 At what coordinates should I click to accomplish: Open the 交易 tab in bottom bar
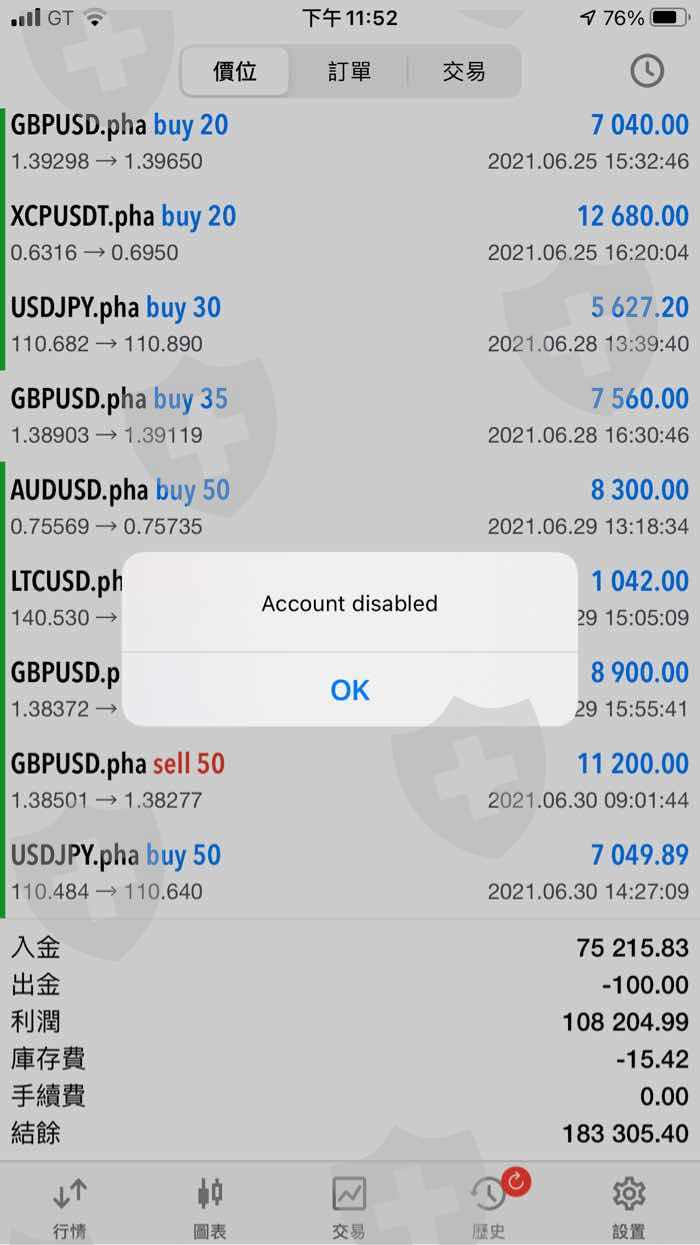(350, 1207)
